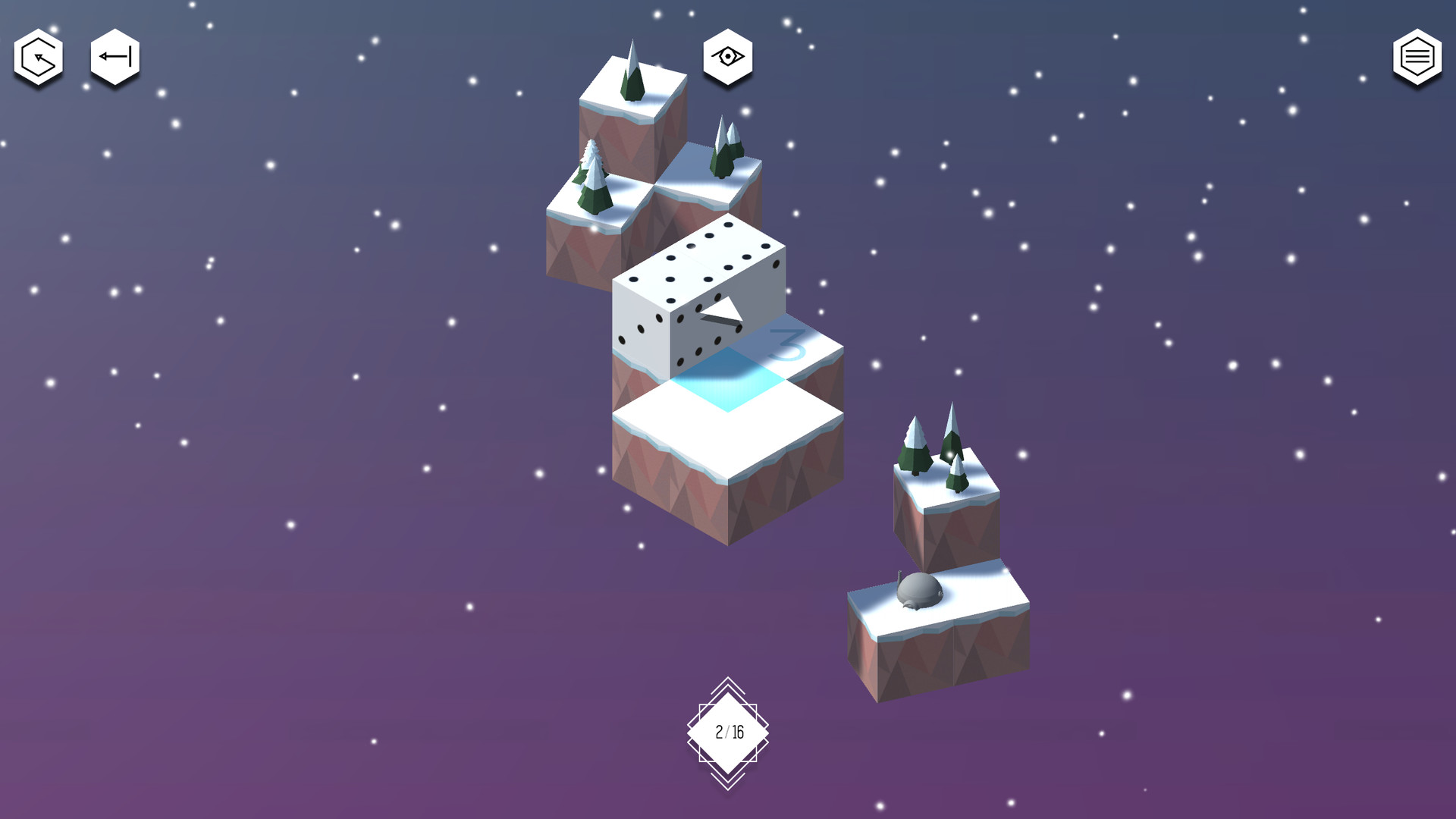Restart the level with the reset icon

tap(38, 58)
